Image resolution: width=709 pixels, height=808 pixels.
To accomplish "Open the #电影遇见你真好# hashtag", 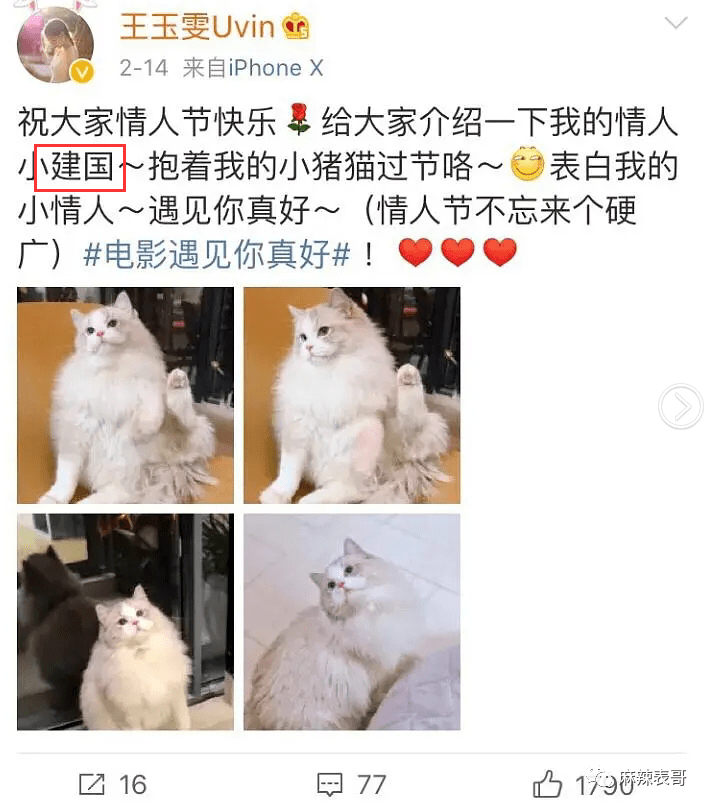I will pos(215,254).
